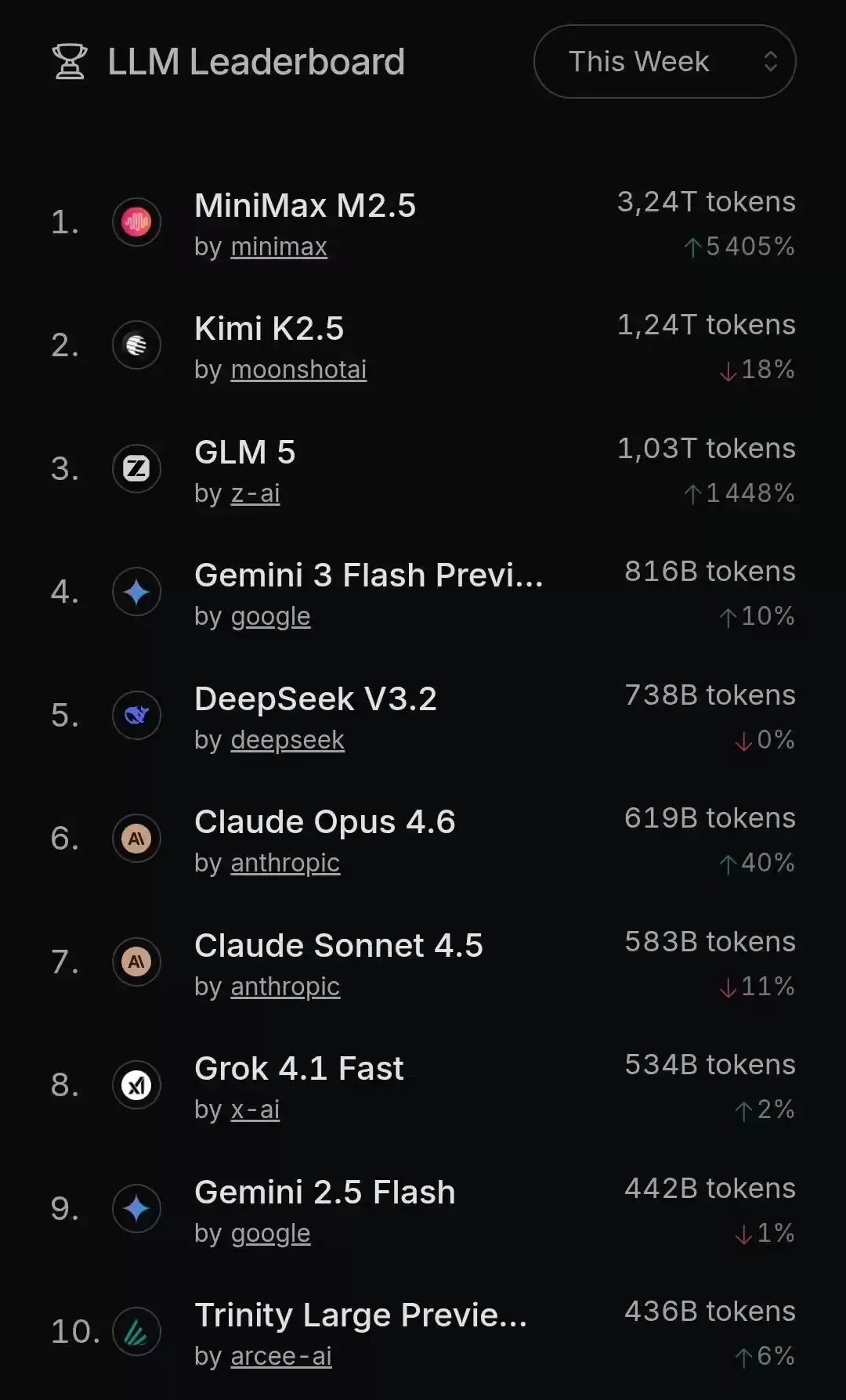This screenshot has height=1400, width=846.
Task: Open Claude Sonnet 4.5 model page
Action: tap(338, 946)
